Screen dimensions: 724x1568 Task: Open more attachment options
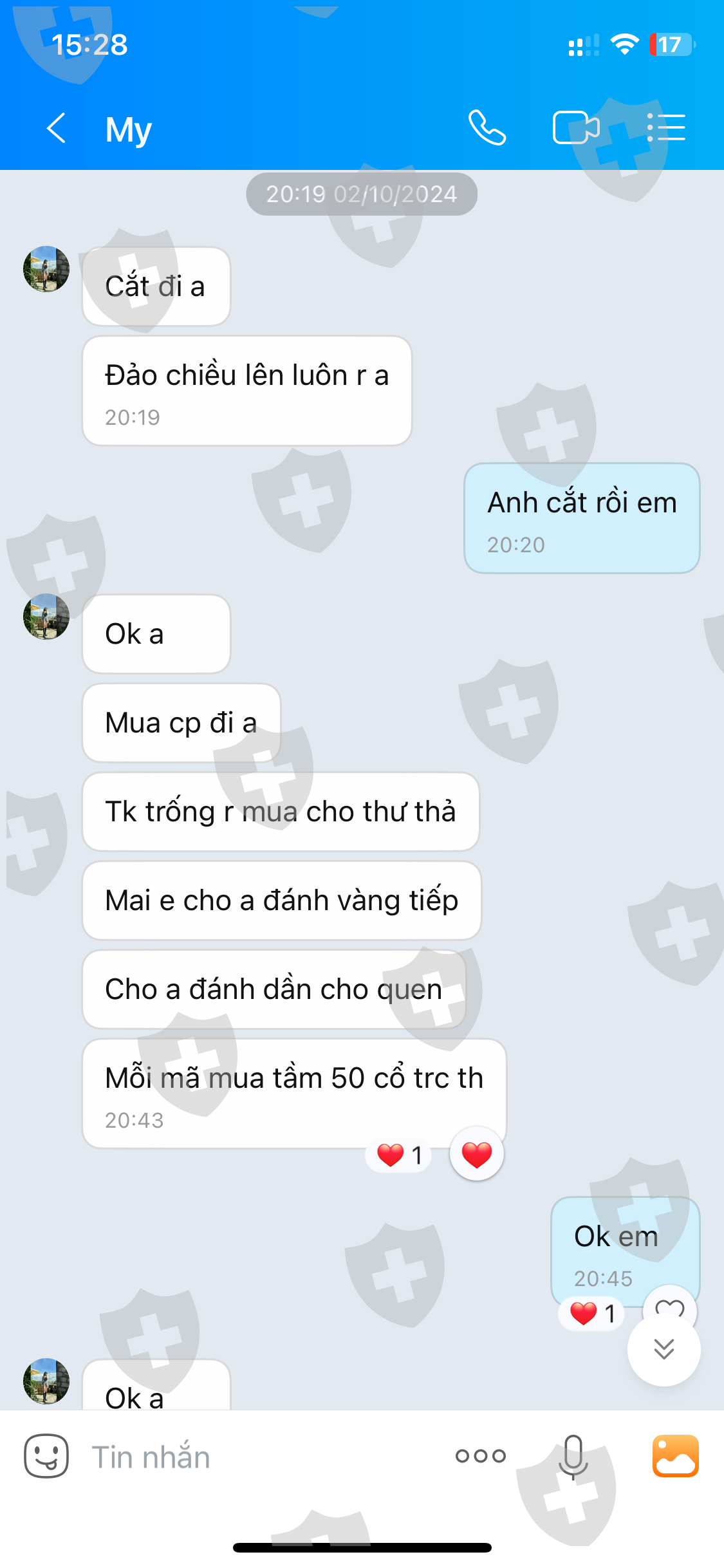pyautogui.click(x=481, y=1456)
